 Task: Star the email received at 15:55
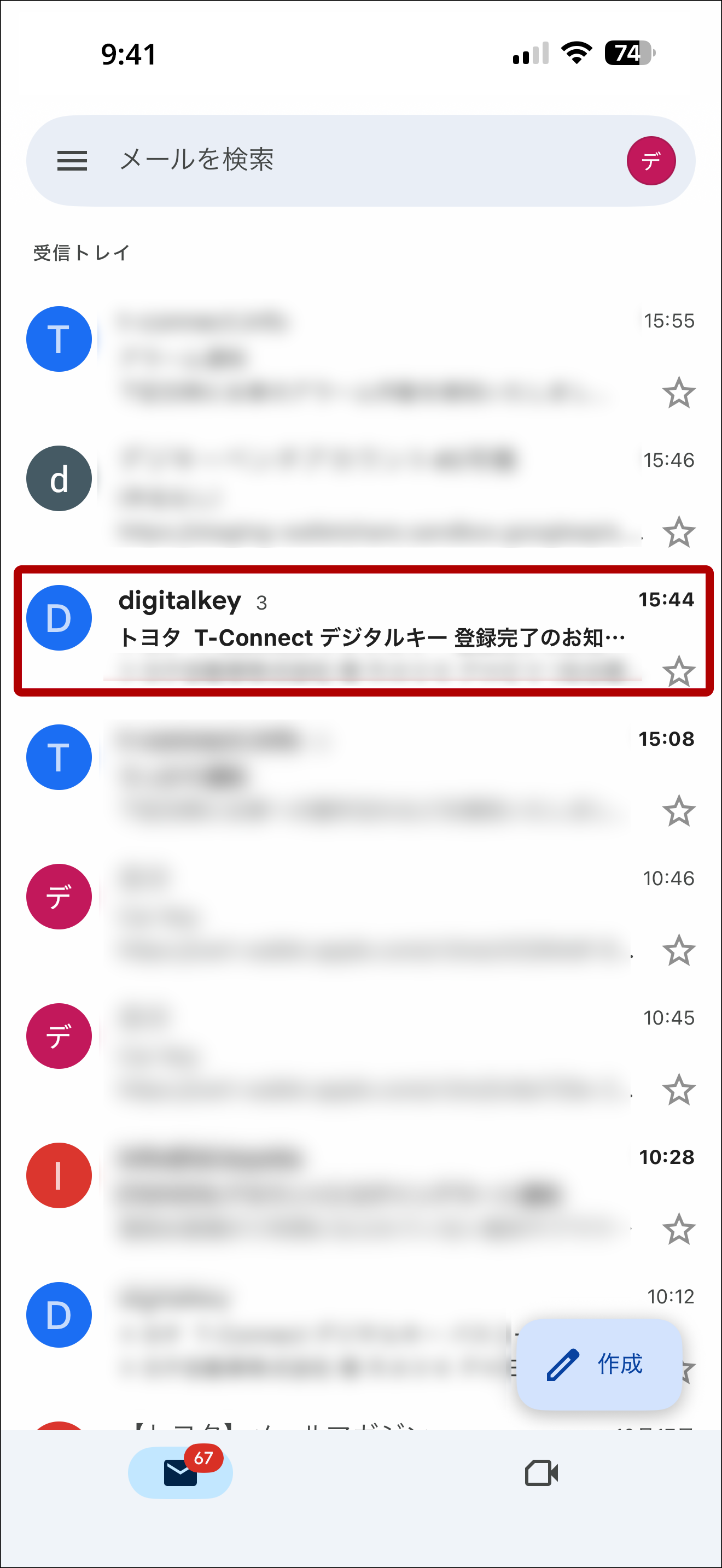click(x=678, y=393)
